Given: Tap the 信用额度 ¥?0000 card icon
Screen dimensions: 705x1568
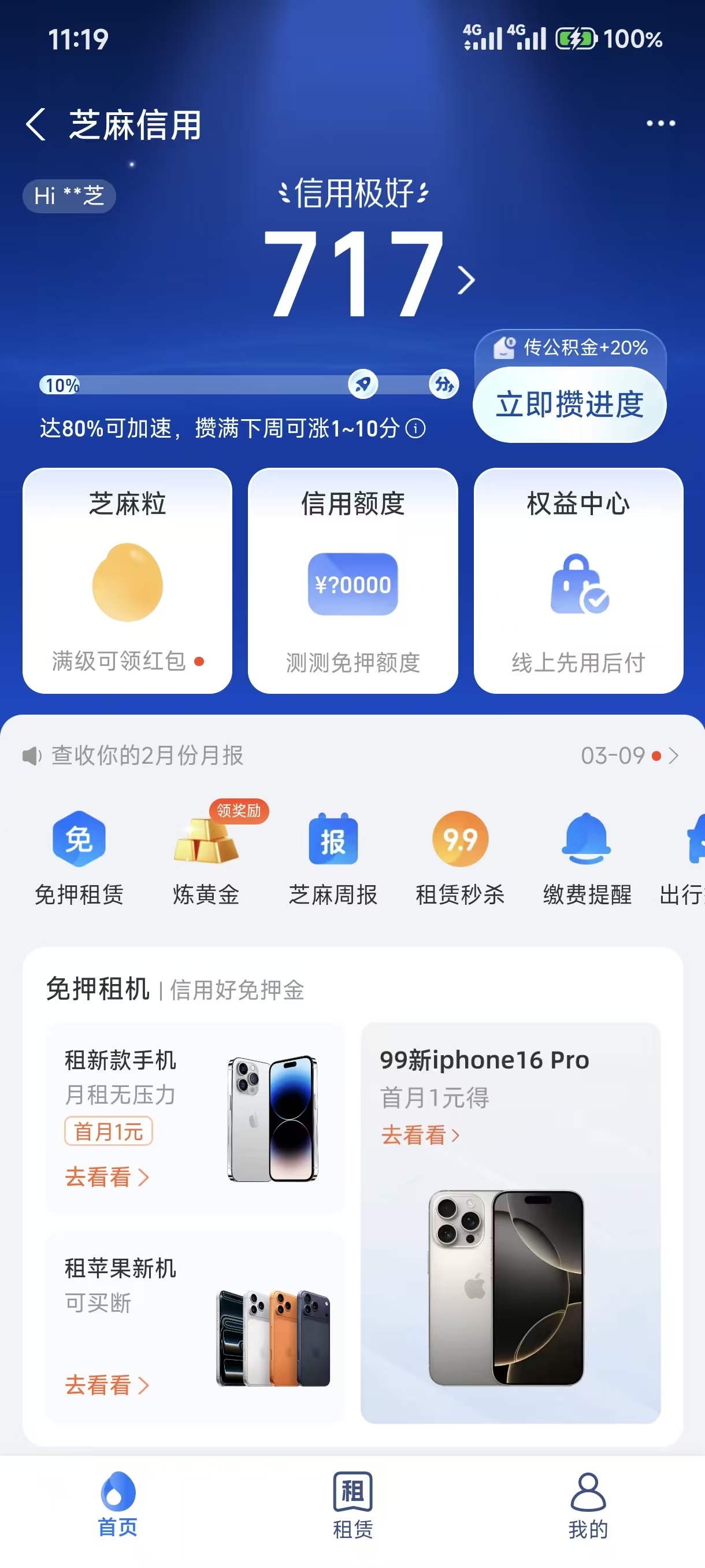Looking at the screenshot, I should [x=352, y=585].
